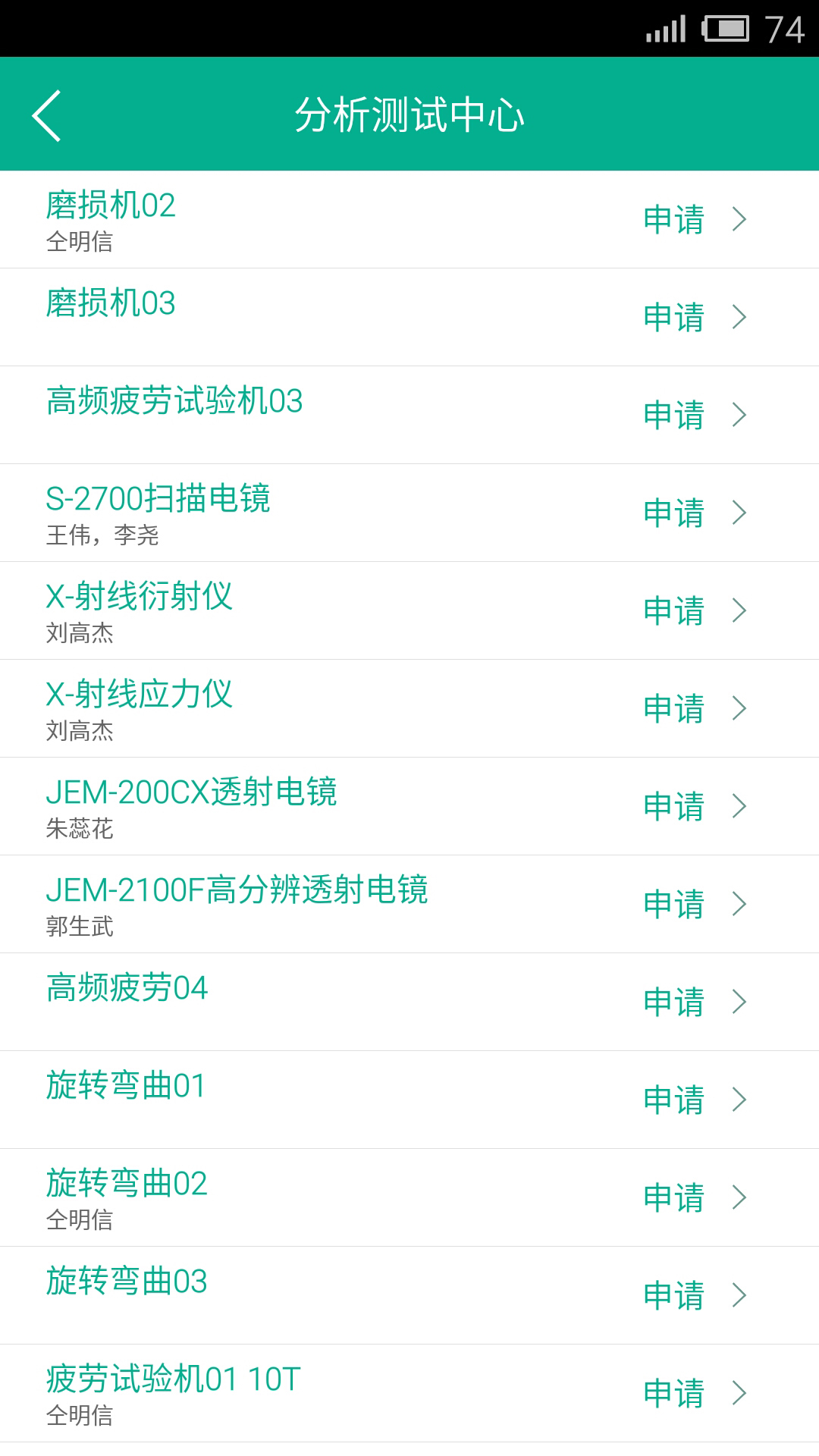
Task: Open 疲劳试验机01 10T application
Action: click(x=409, y=1393)
